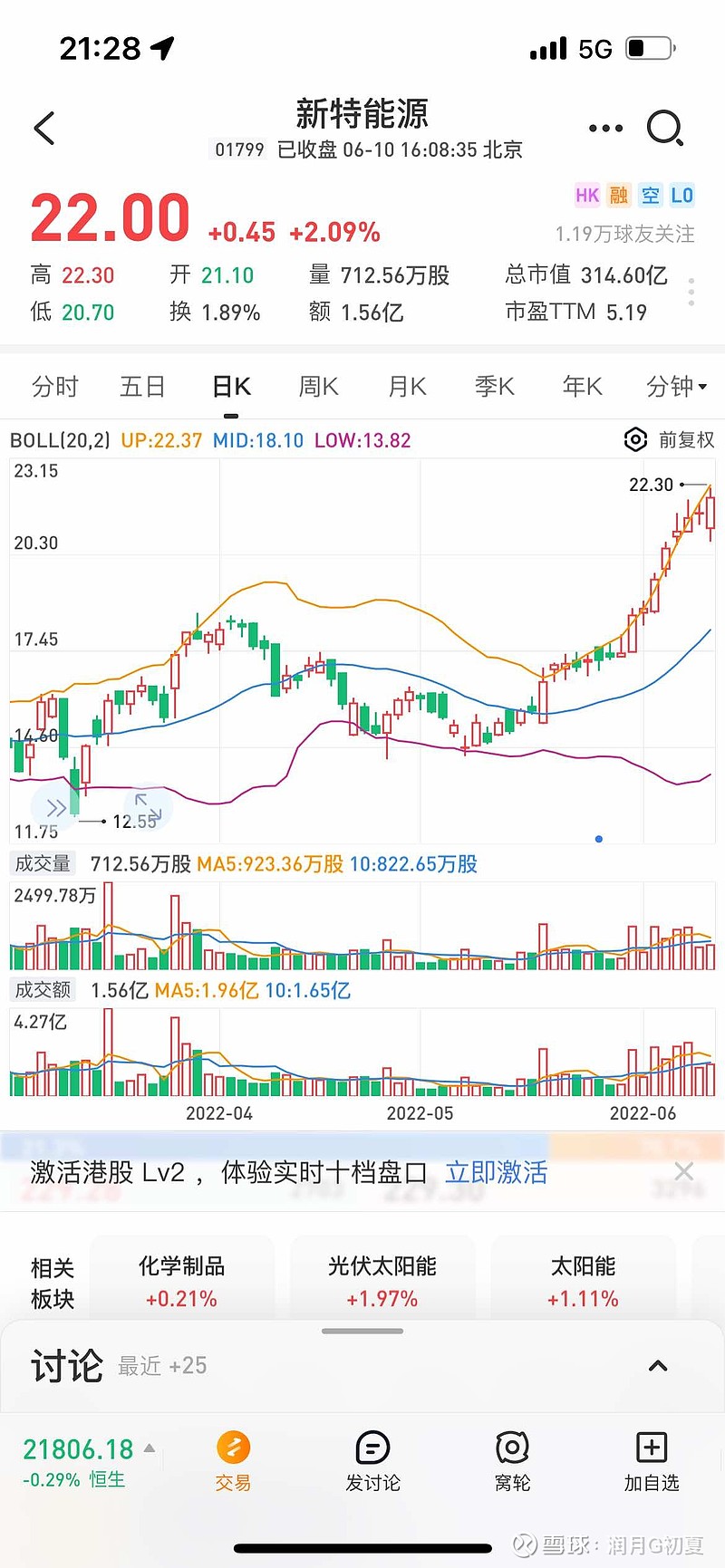The height and width of the screenshot is (1568, 725).
Task: Open chart settings next to 前复权
Action: click(x=636, y=440)
